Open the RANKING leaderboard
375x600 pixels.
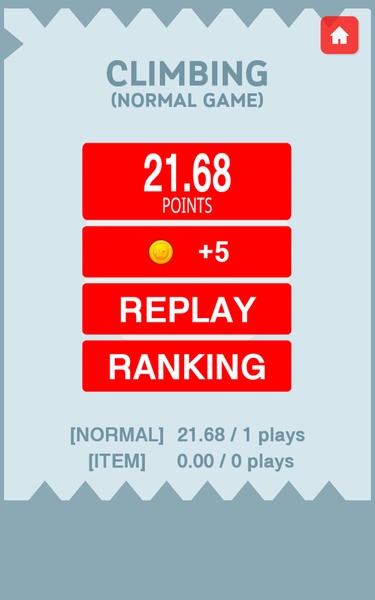[x=187, y=366]
